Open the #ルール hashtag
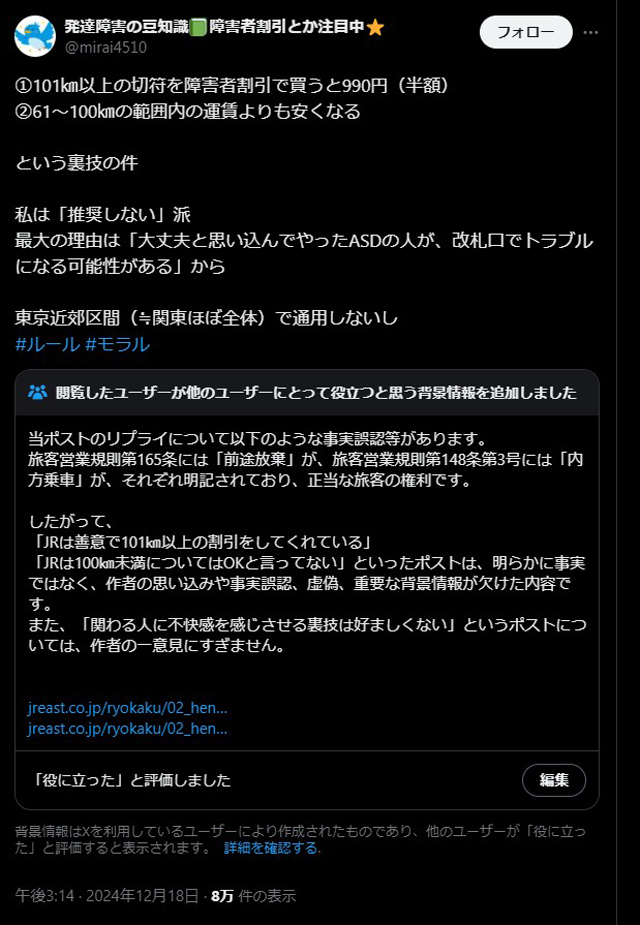Image resolution: width=640 pixels, height=925 pixels. [x=47, y=344]
